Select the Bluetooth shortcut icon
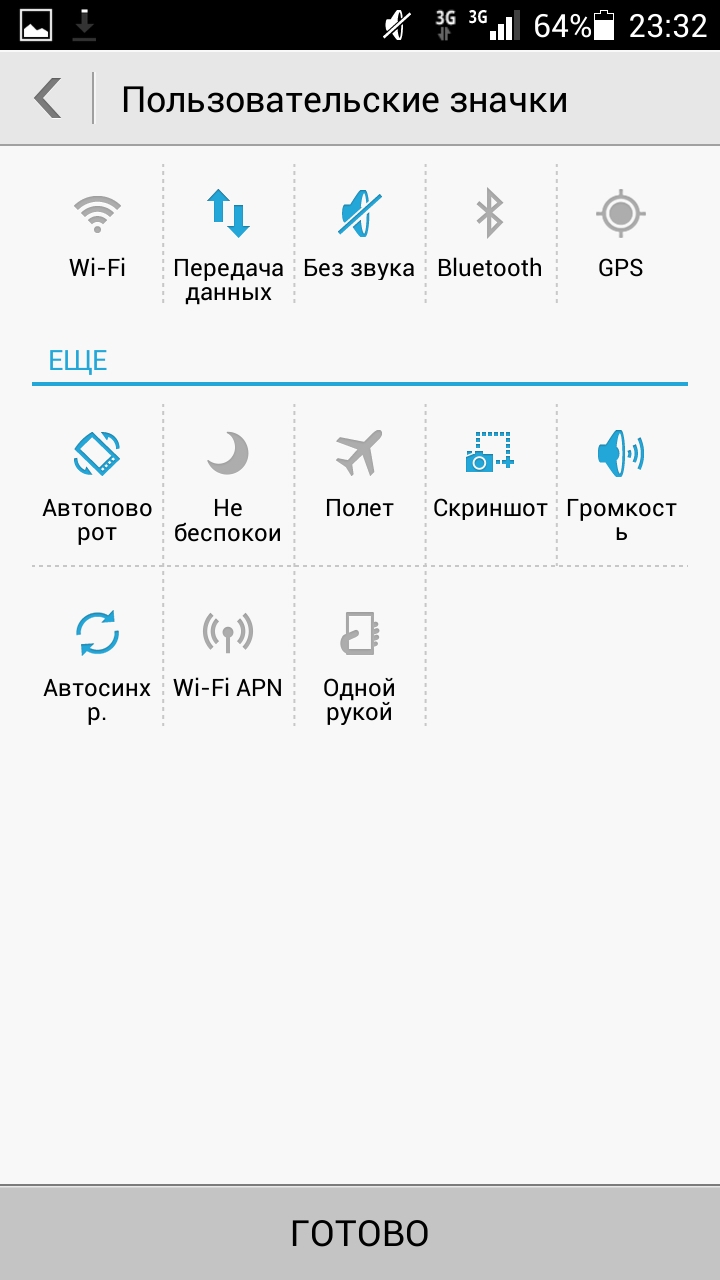 [x=489, y=215]
